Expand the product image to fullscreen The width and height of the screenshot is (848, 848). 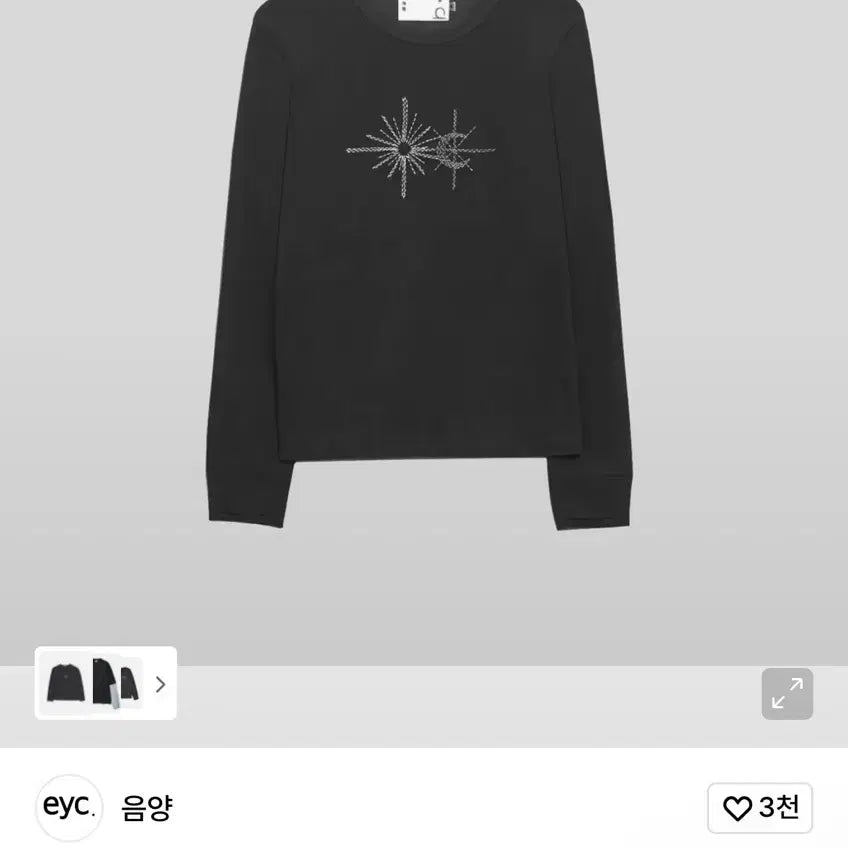(x=787, y=694)
